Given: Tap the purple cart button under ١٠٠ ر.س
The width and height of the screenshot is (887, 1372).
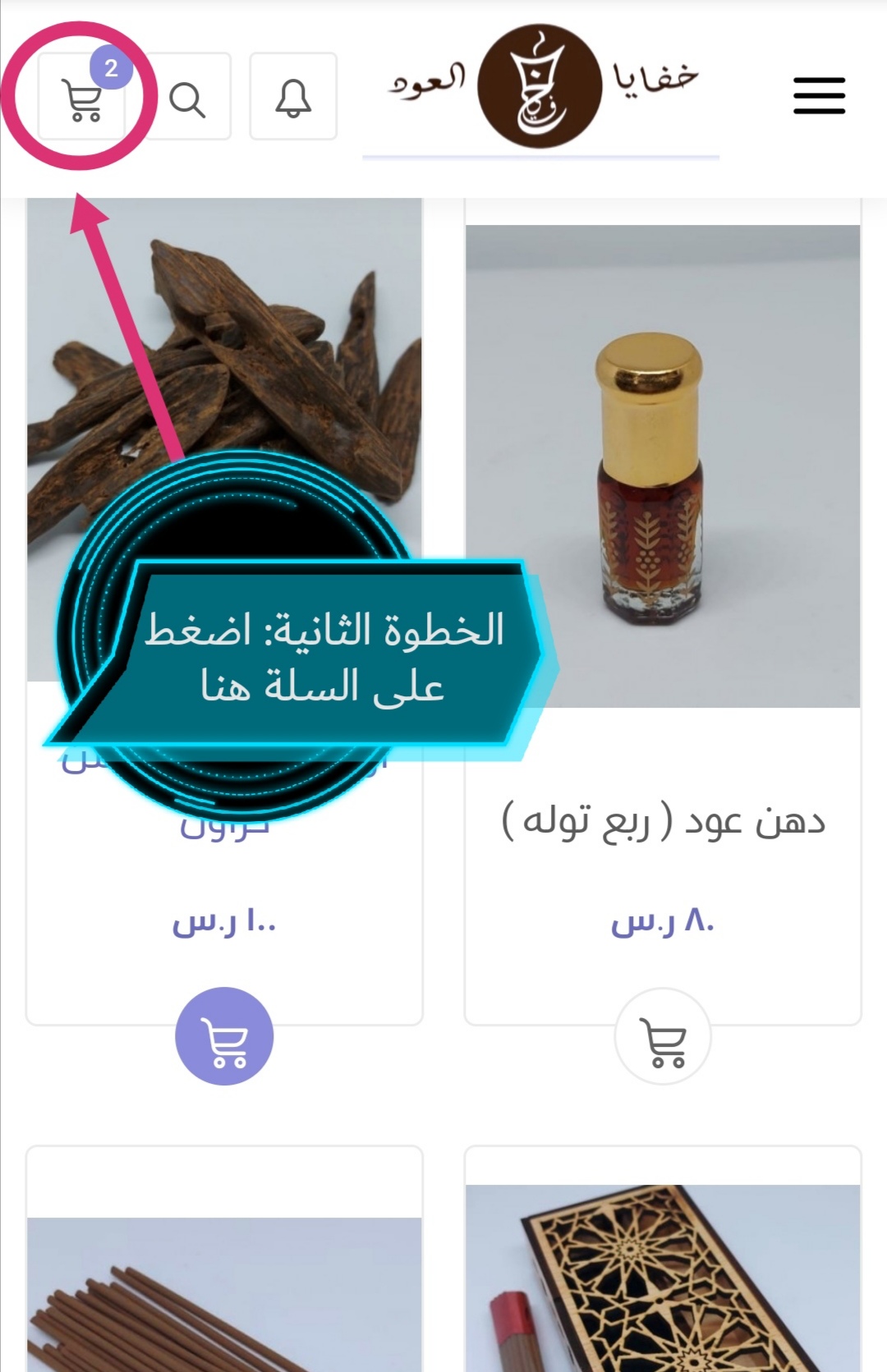Looking at the screenshot, I should (224, 1036).
